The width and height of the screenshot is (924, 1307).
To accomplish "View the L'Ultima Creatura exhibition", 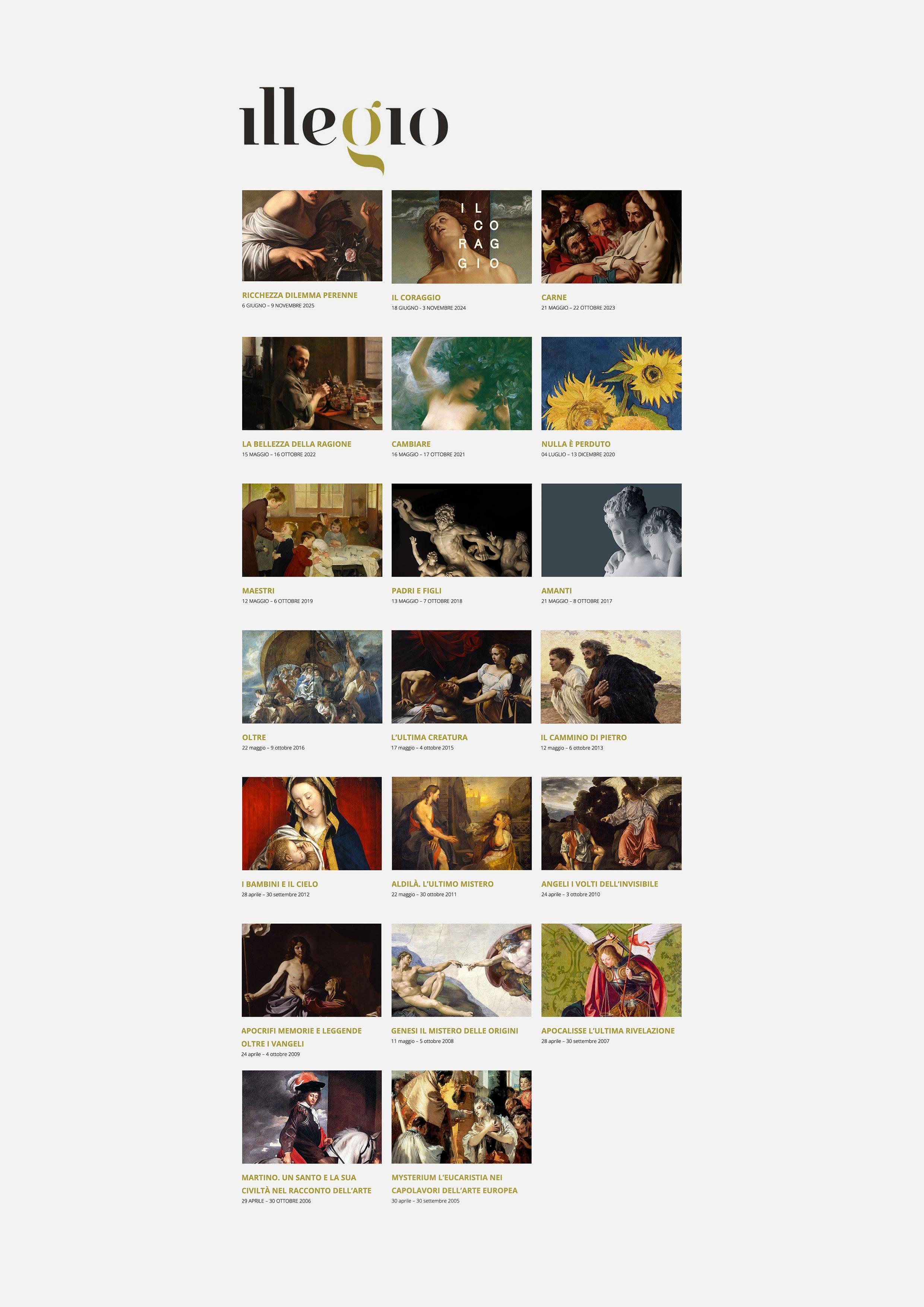I will [x=461, y=676].
